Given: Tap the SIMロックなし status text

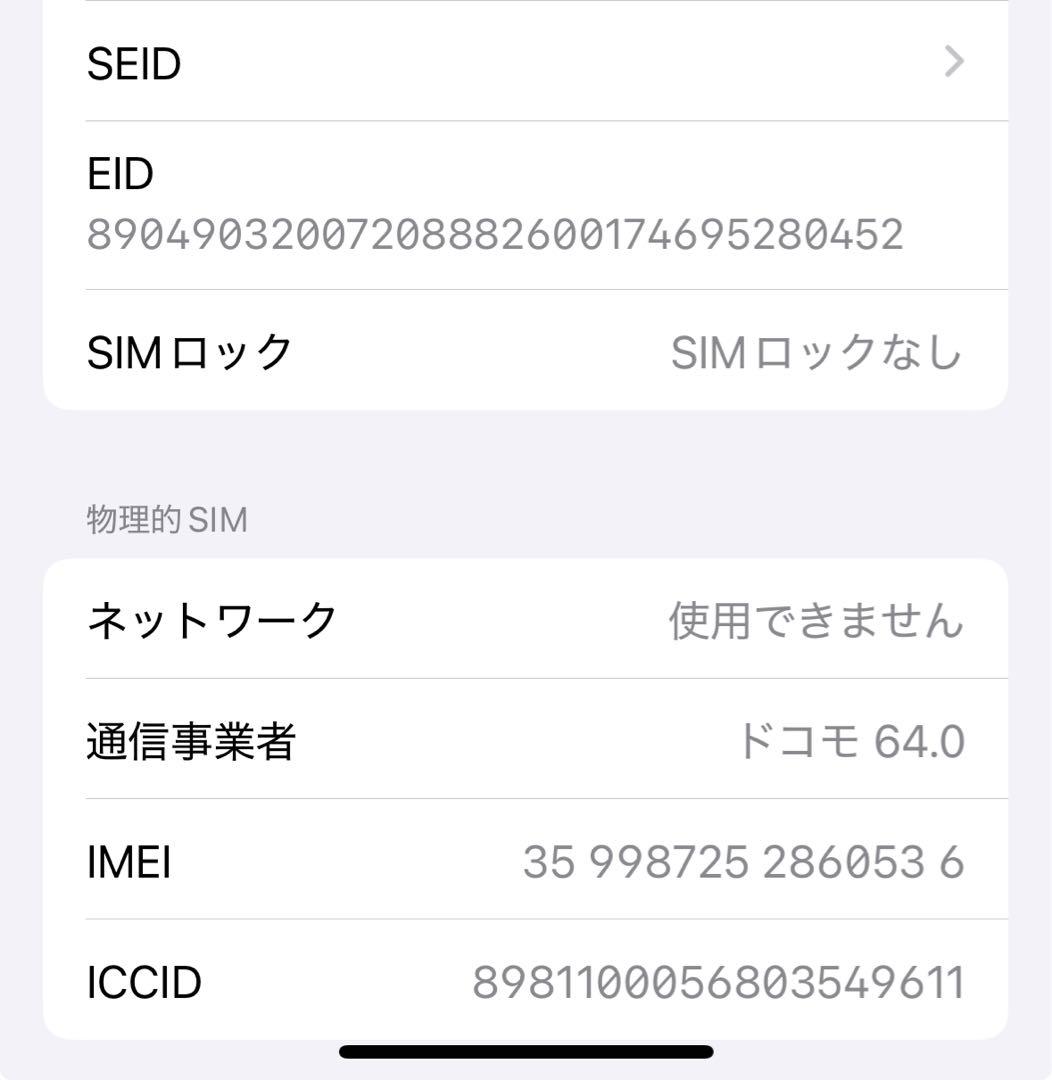Looking at the screenshot, I should coord(820,348).
